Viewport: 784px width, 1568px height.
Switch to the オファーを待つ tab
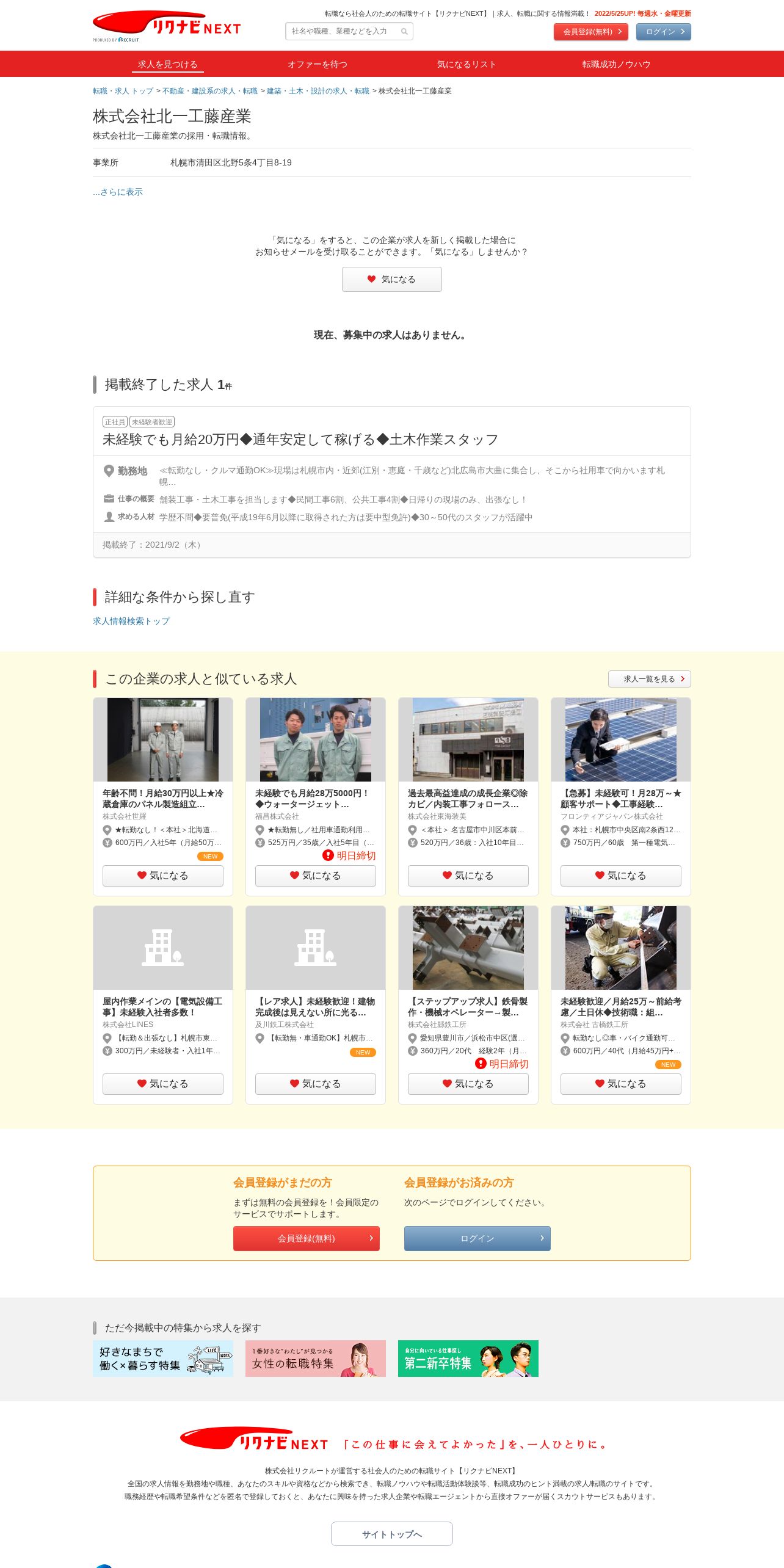tap(318, 64)
